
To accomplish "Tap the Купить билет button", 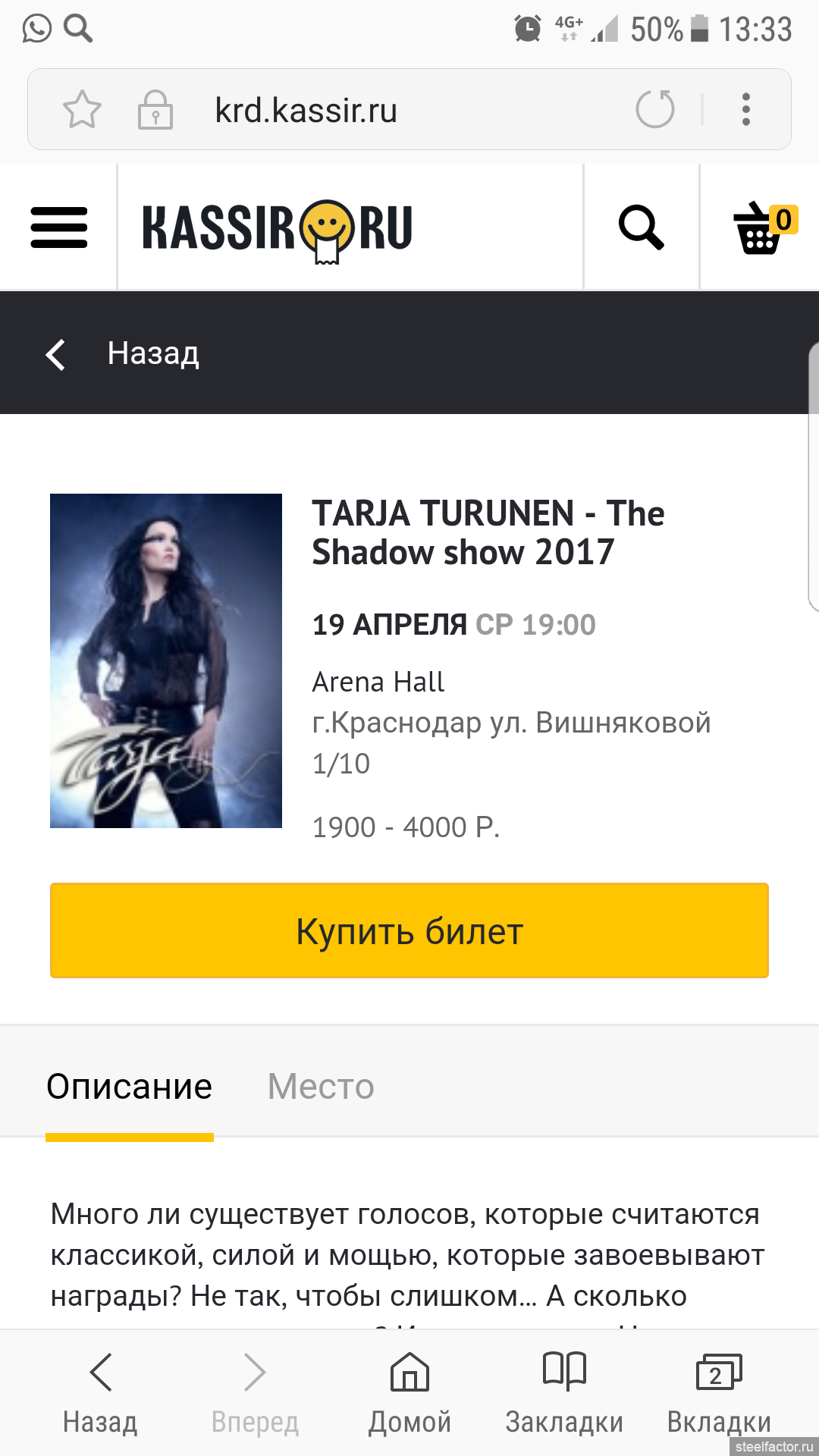I will coord(409,930).
